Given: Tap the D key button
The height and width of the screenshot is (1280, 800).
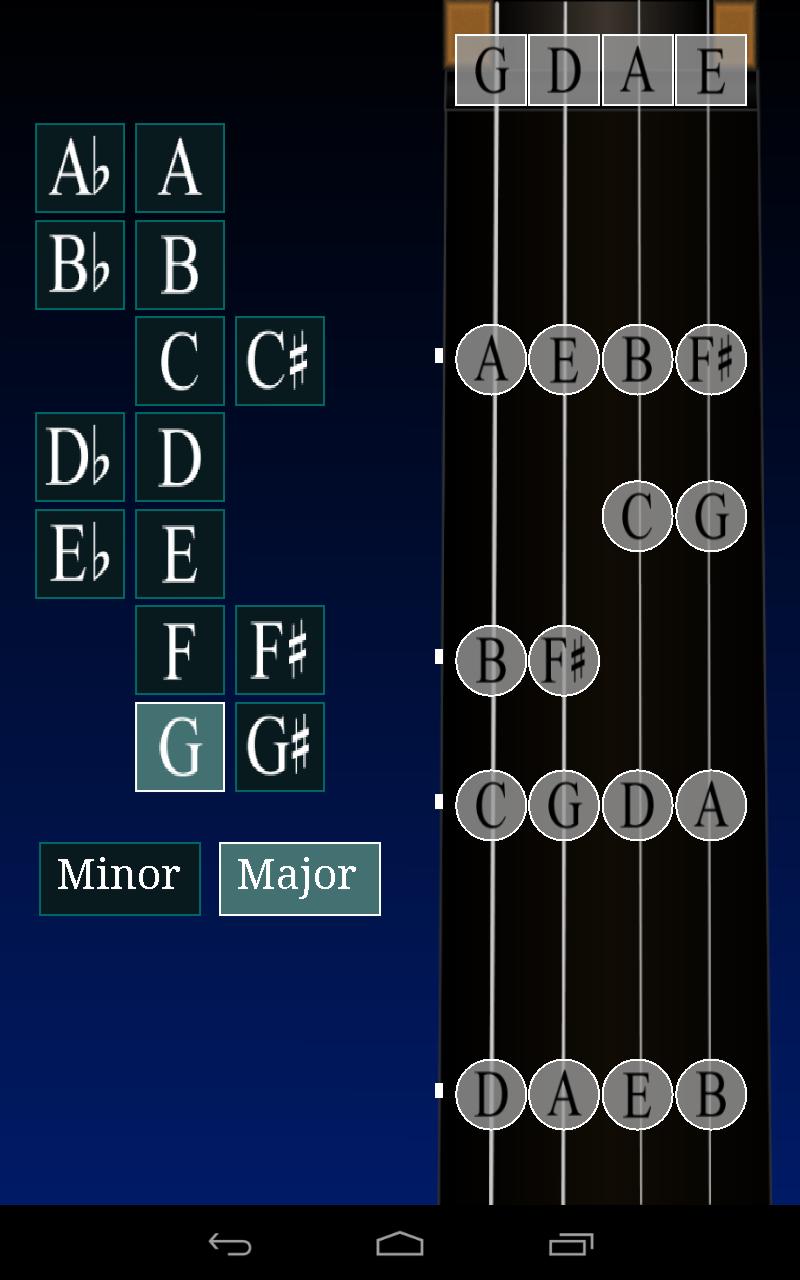Looking at the screenshot, I should tap(180, 457).
